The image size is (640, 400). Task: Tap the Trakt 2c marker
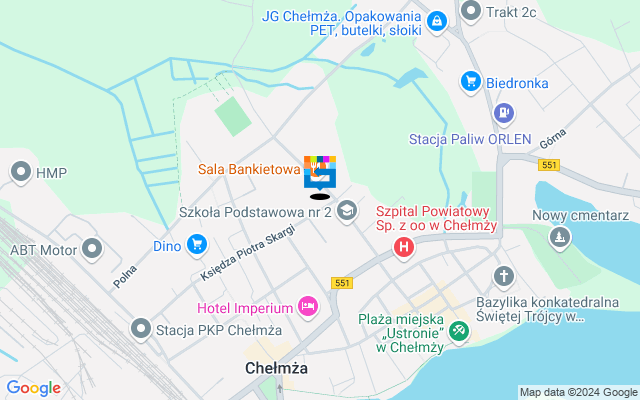(470, 12)
